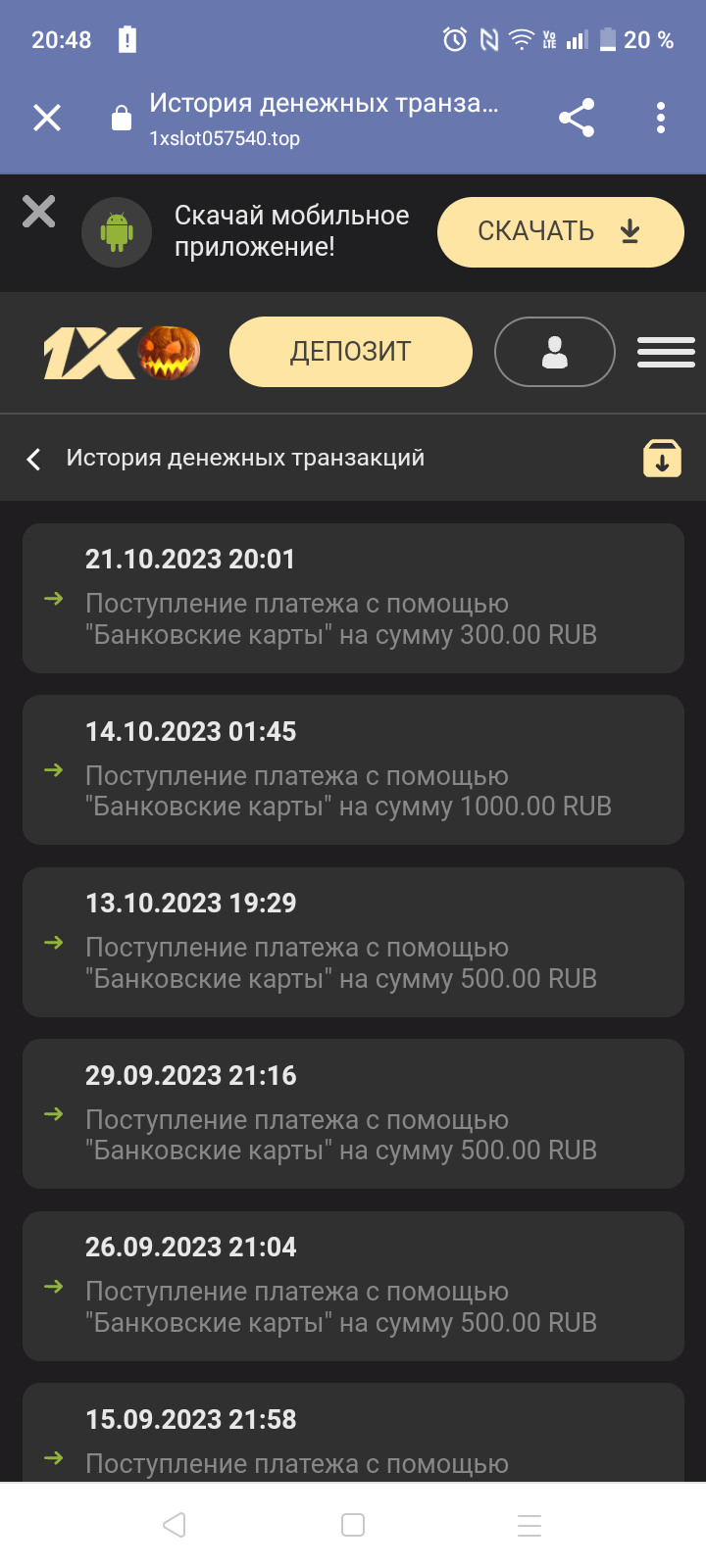Tap the yellow download history icon

click(x=662, y=458)
